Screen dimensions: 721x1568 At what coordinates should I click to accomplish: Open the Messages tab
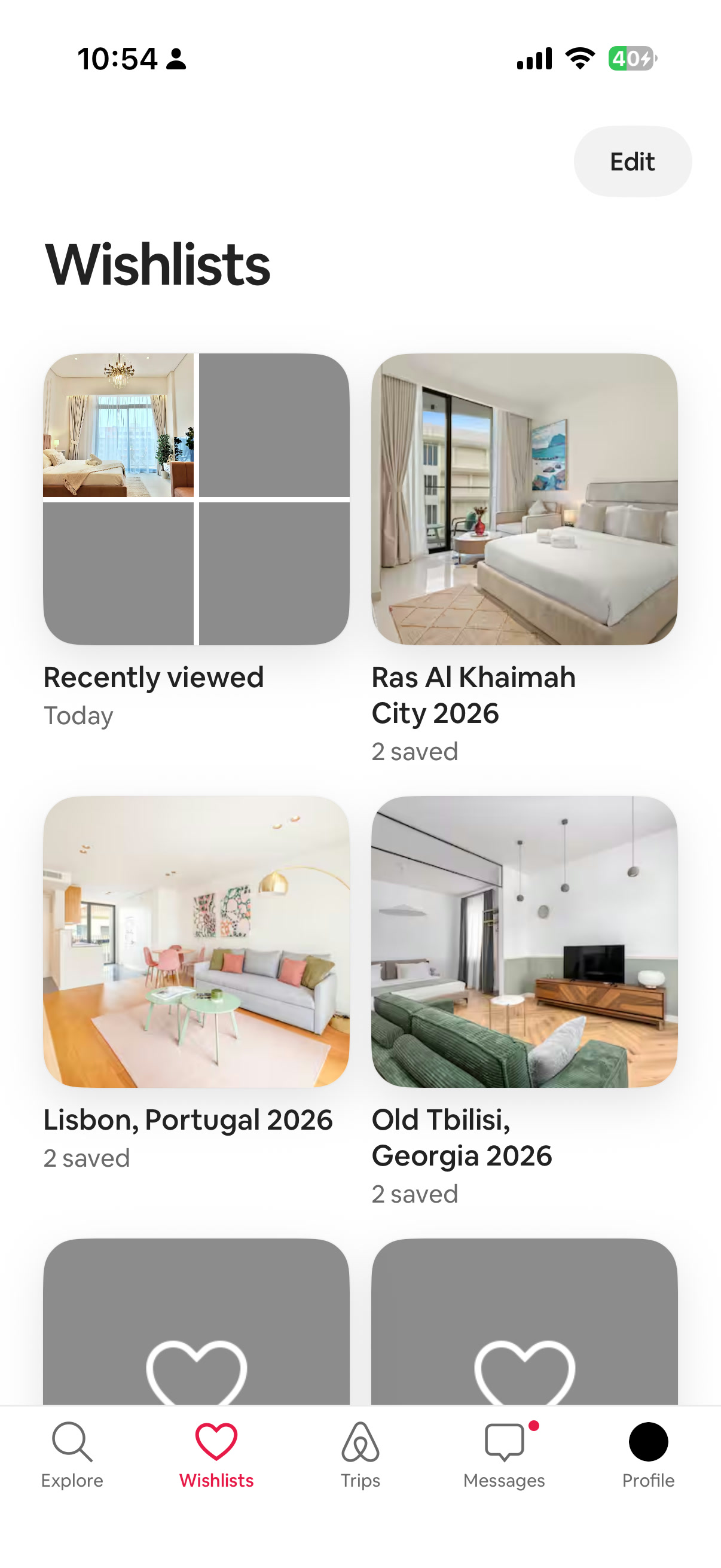coord(505,1456)
